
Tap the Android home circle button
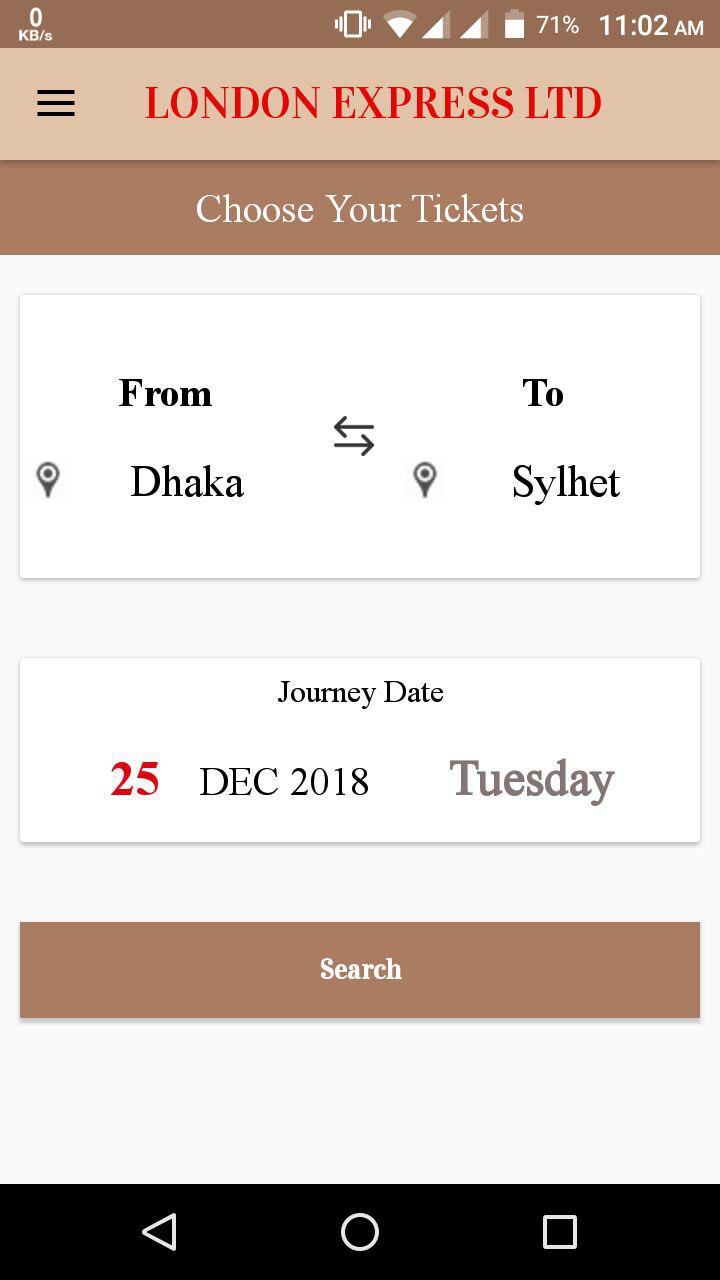click(360, 1232)
